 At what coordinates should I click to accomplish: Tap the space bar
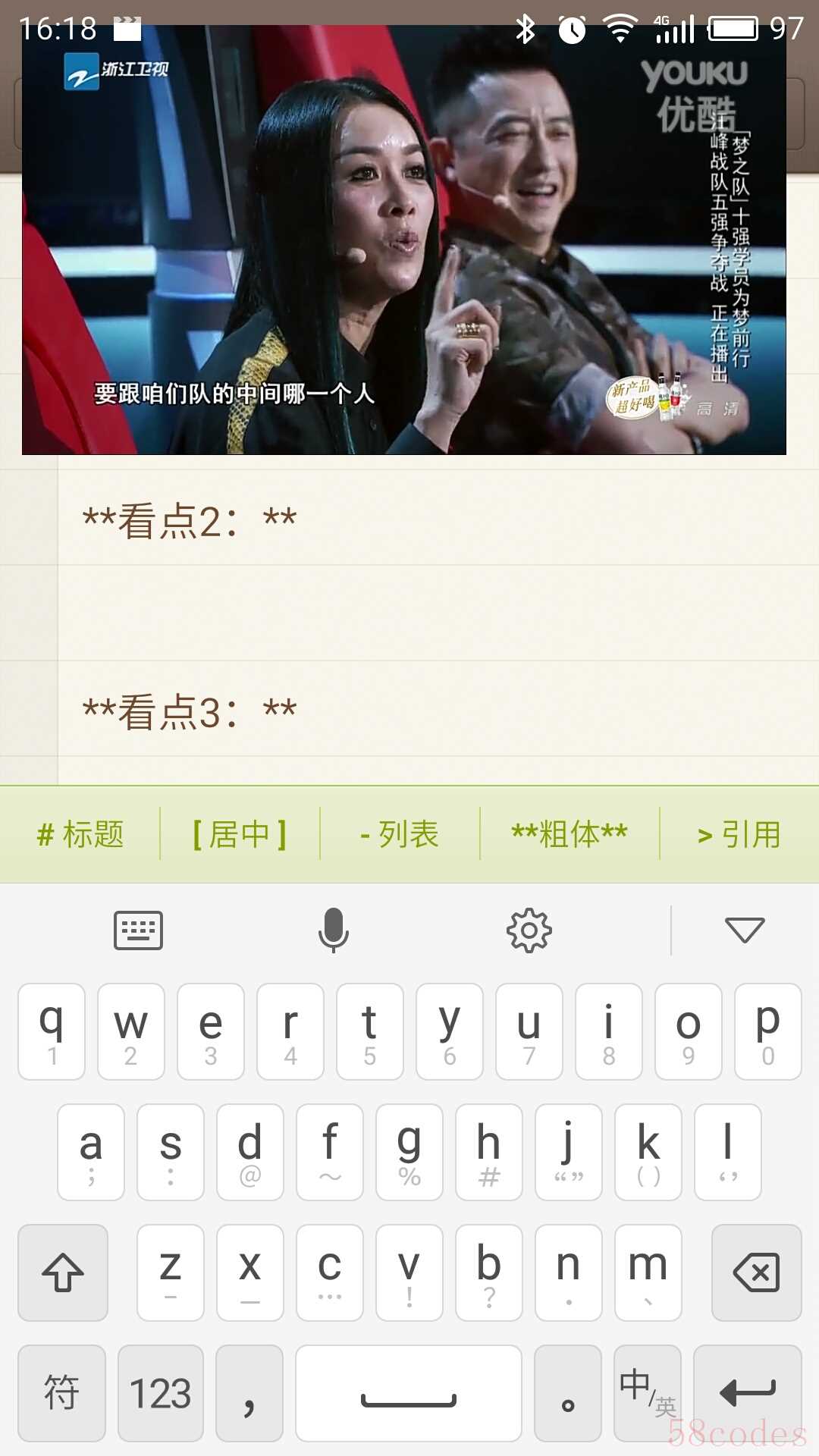click(x=408, y=1393)
